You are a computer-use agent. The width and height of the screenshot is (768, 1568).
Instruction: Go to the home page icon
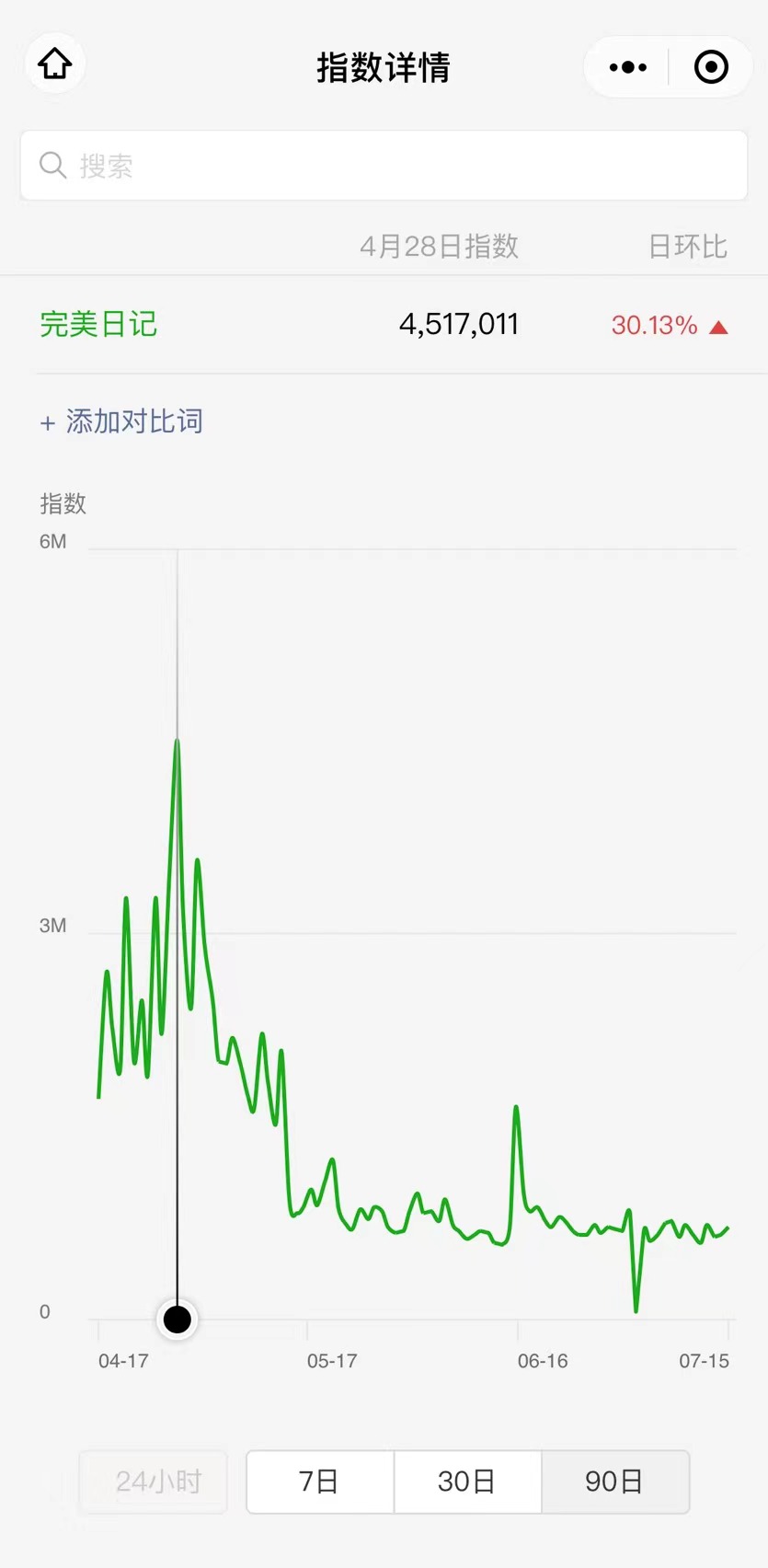click(54, 64)
